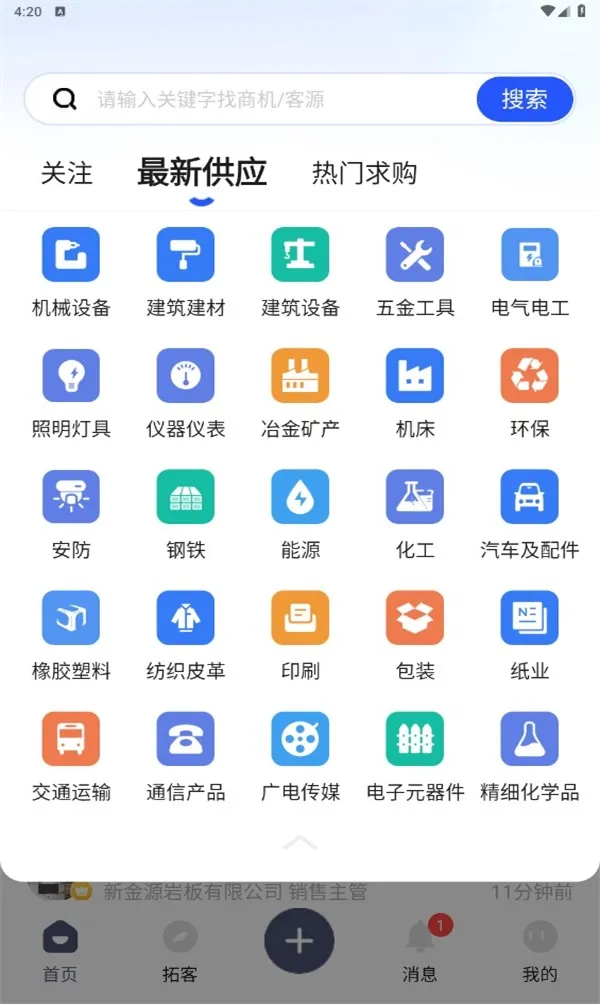Switch to the 关注 tab

click(67, 173)
